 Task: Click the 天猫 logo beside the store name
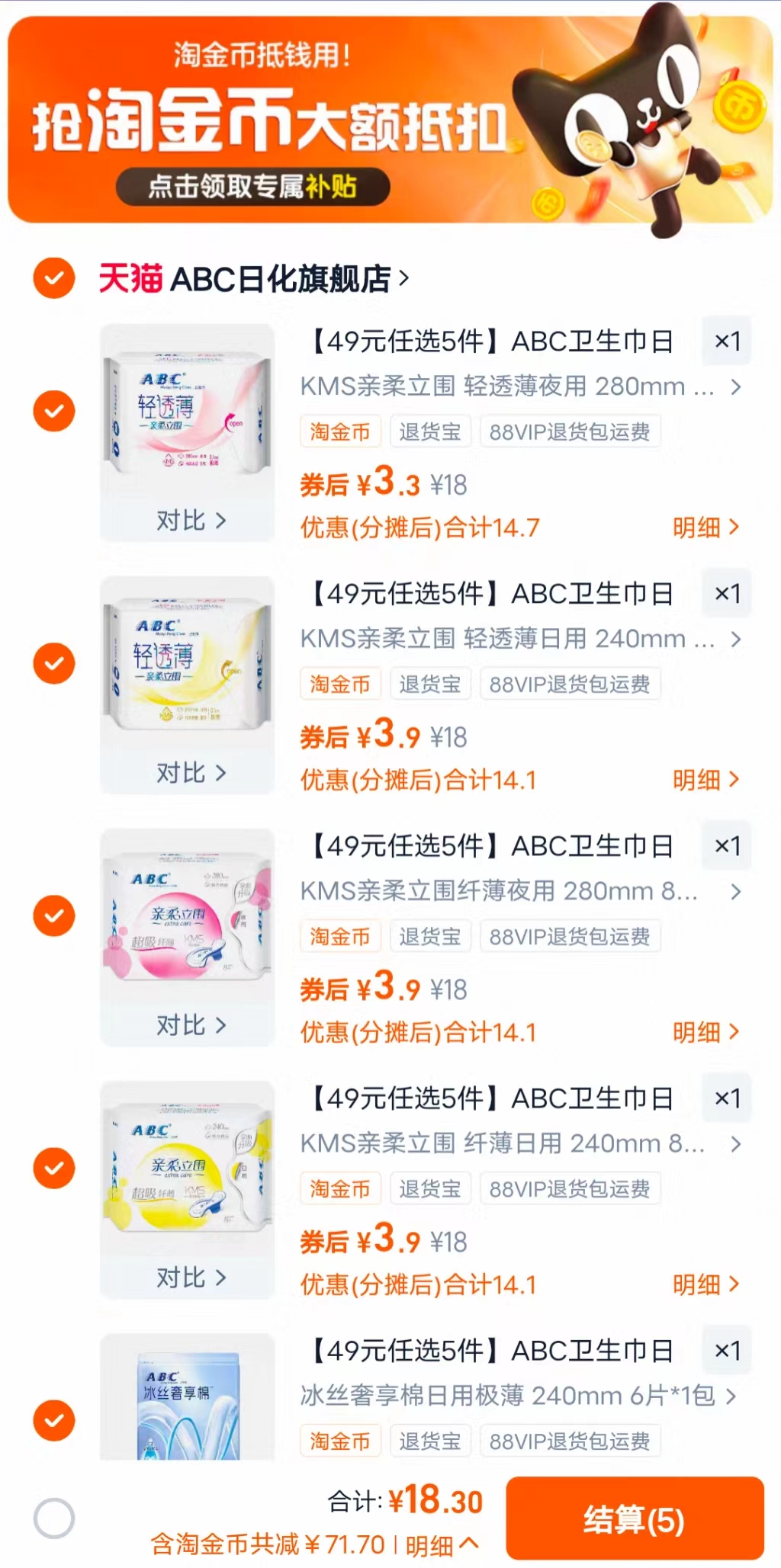point(128,279)
